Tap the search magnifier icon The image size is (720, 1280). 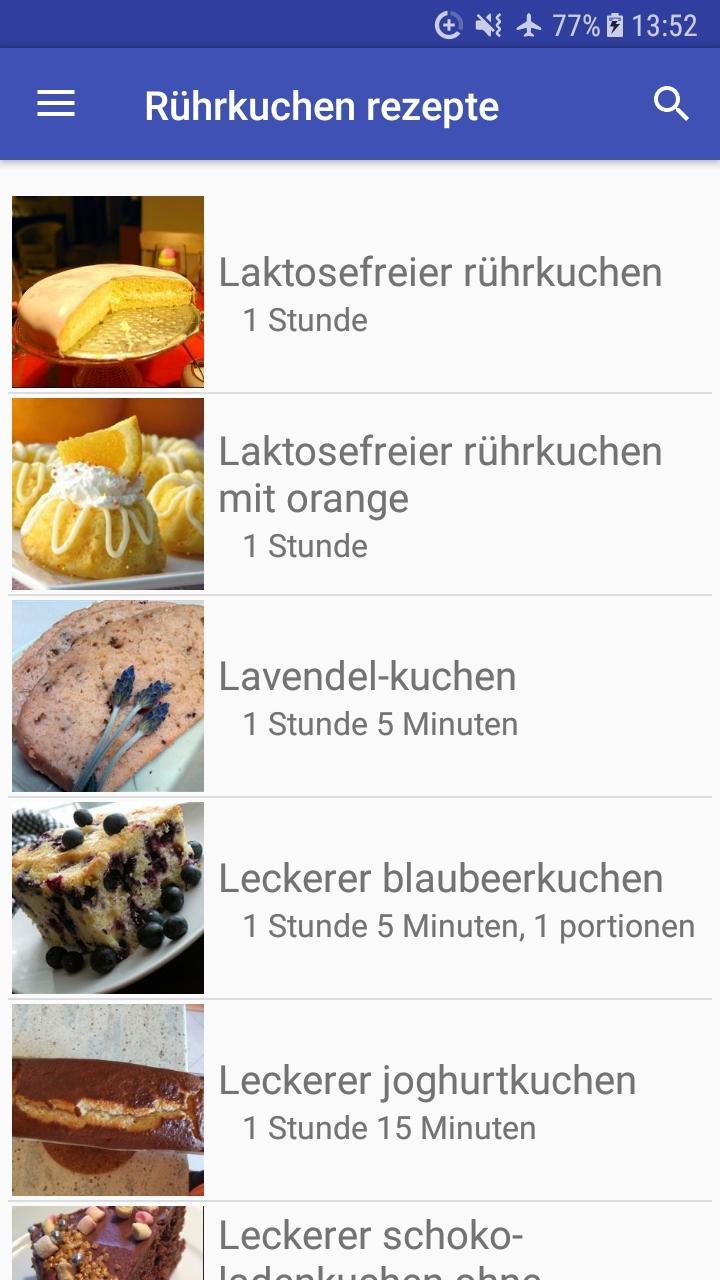click(x=671, y=104)
